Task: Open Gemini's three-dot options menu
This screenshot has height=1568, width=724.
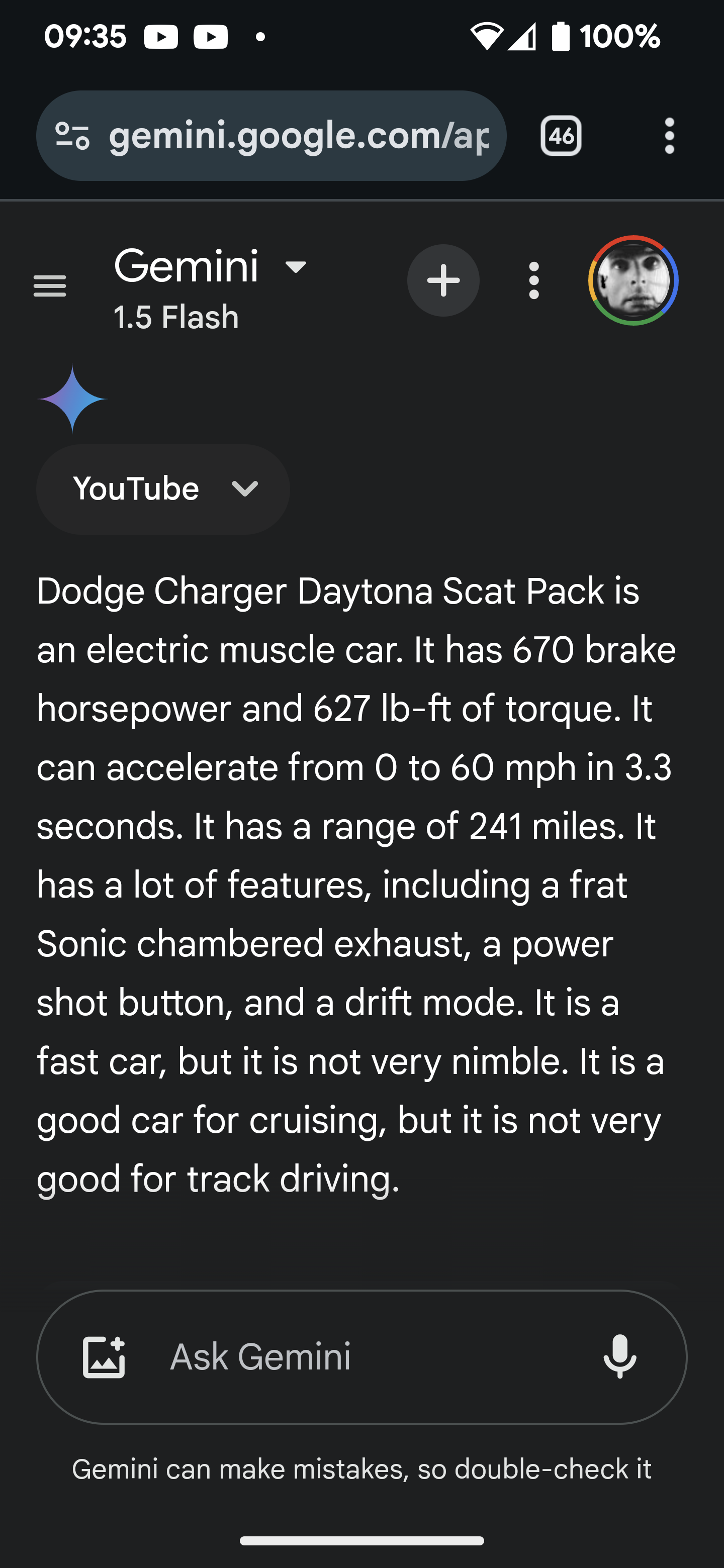Action: (x=534, y=280)
